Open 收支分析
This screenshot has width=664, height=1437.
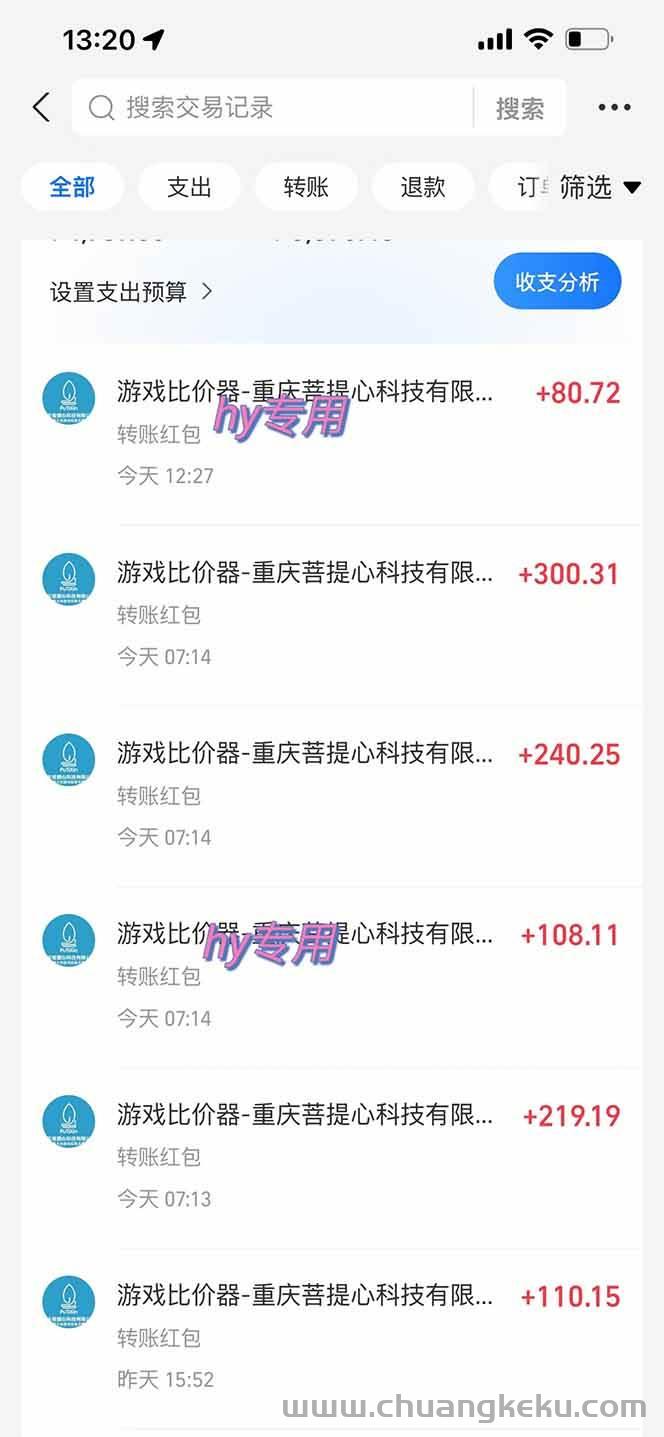tap(557, 282)
